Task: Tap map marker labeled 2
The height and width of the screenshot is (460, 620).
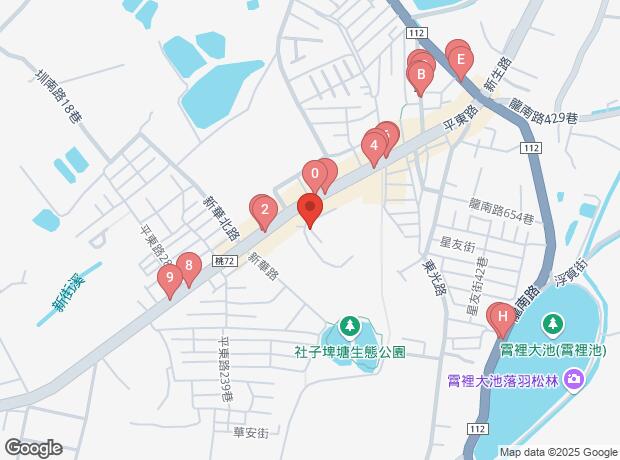Action: tap(263, 210)
